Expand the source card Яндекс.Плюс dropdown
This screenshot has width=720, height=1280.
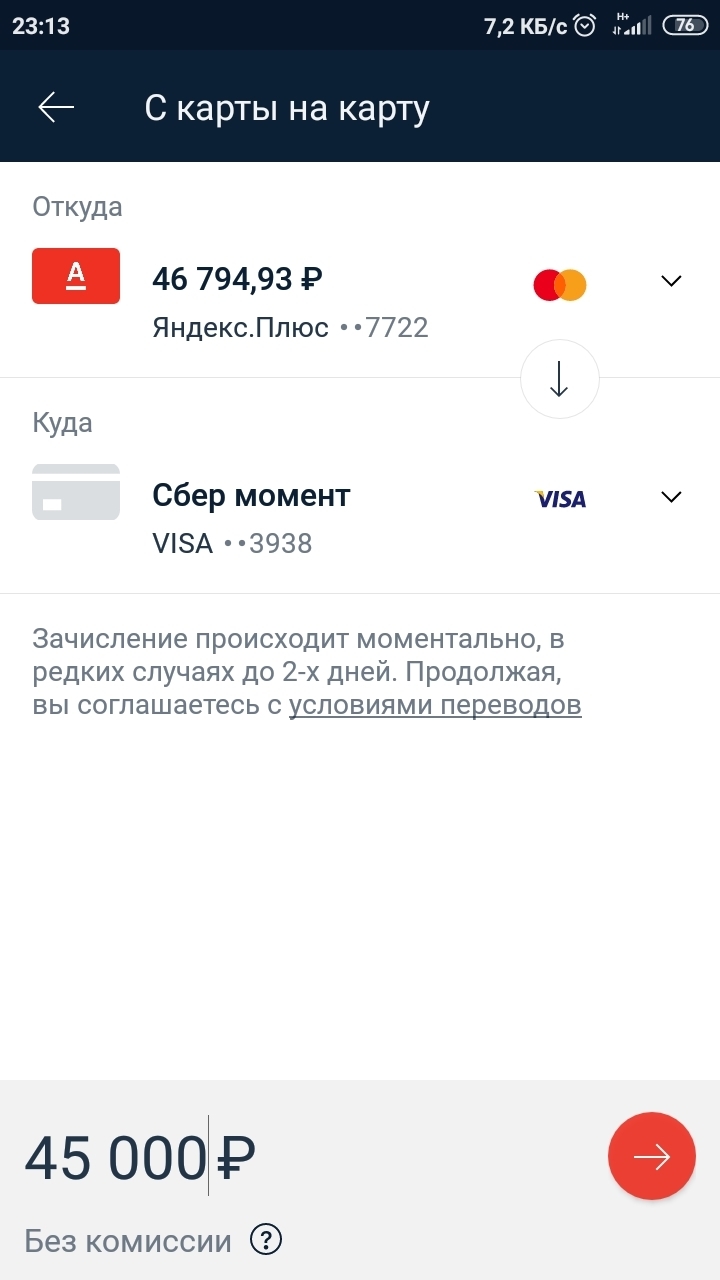[x=671, y=281]
